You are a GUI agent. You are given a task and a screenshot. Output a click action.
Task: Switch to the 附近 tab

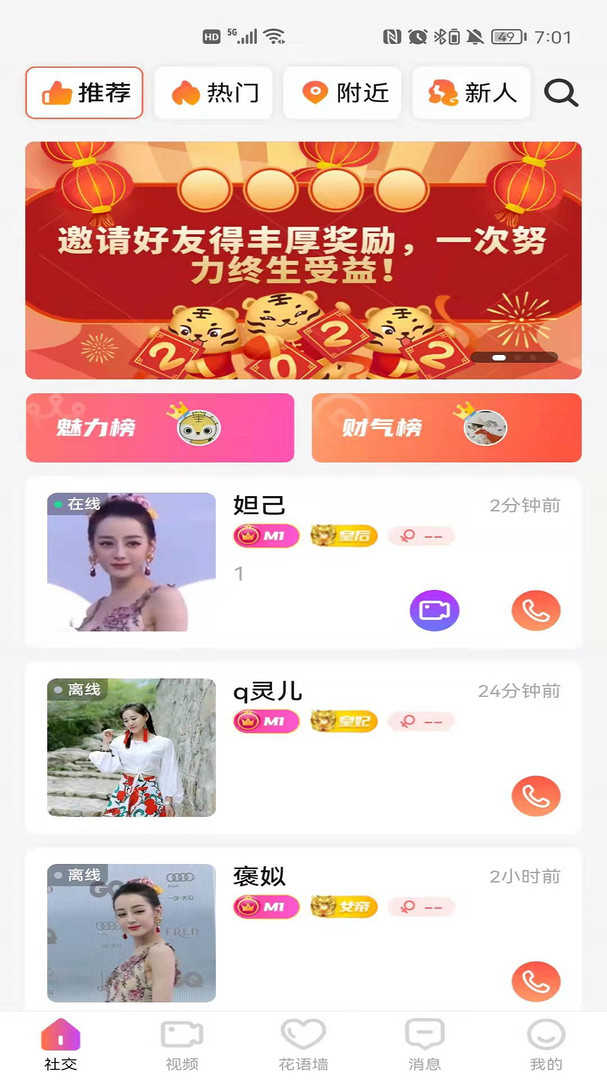342,93
